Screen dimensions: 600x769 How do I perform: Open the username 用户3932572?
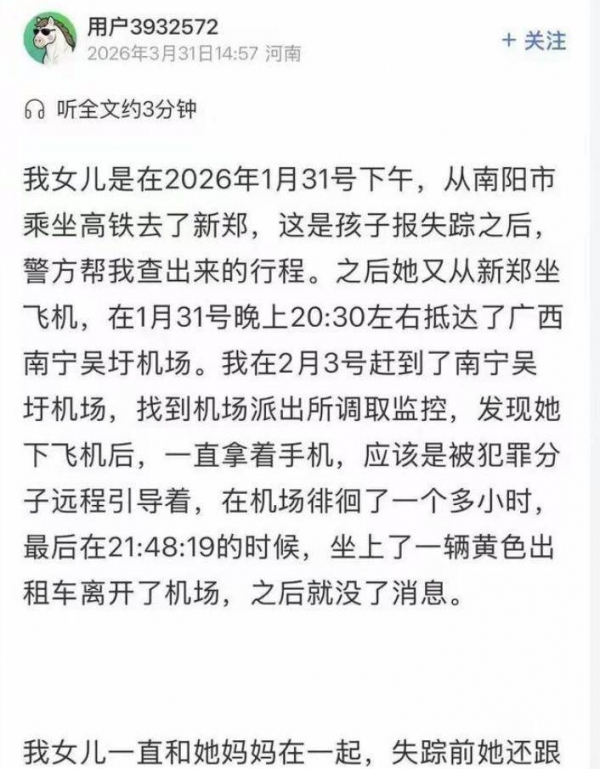tap(152, 27)
